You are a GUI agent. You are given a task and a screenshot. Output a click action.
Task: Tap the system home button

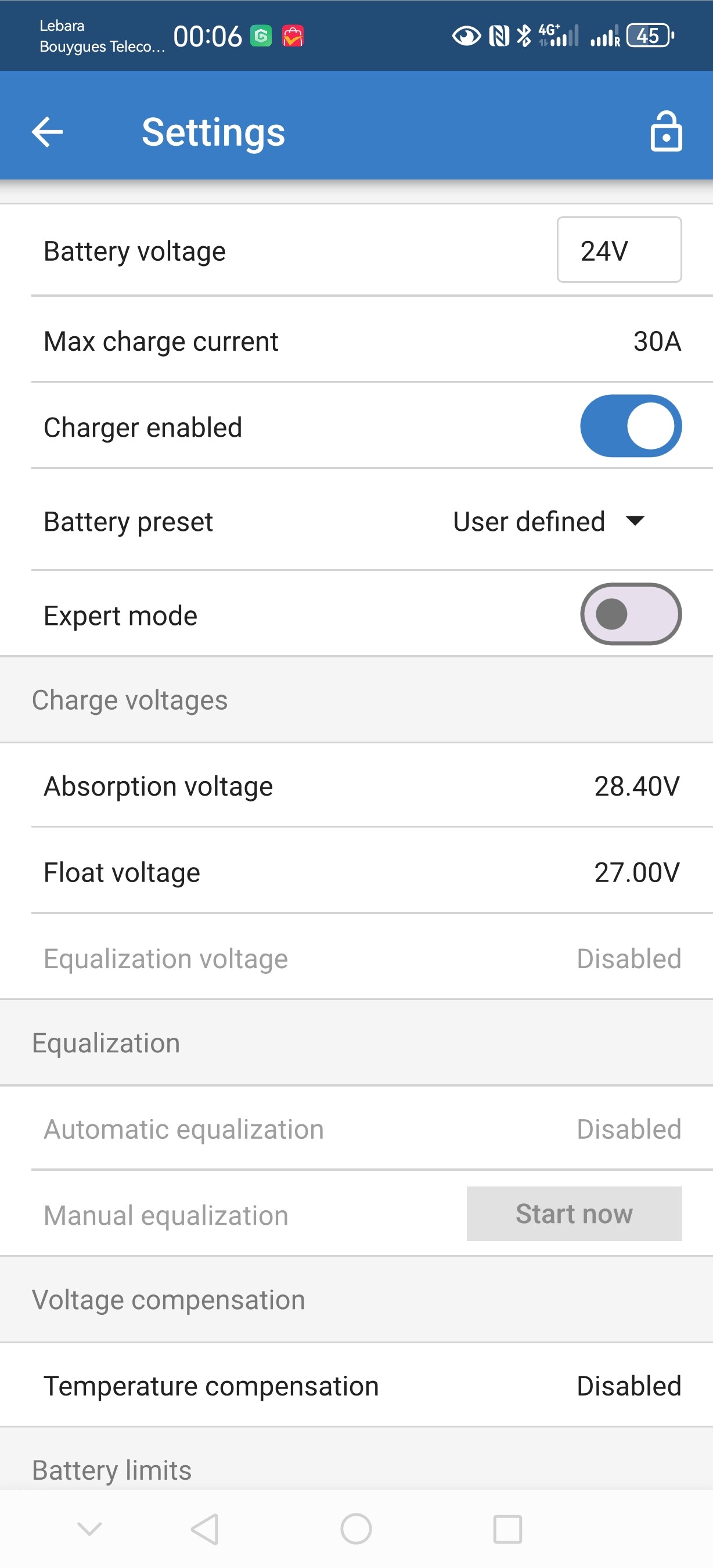[356, 1529]
